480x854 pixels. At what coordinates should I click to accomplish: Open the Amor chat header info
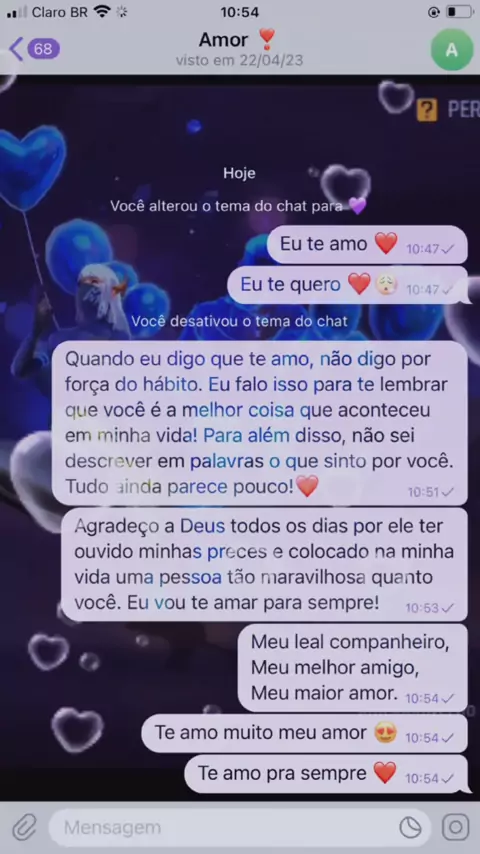[239, 48]
